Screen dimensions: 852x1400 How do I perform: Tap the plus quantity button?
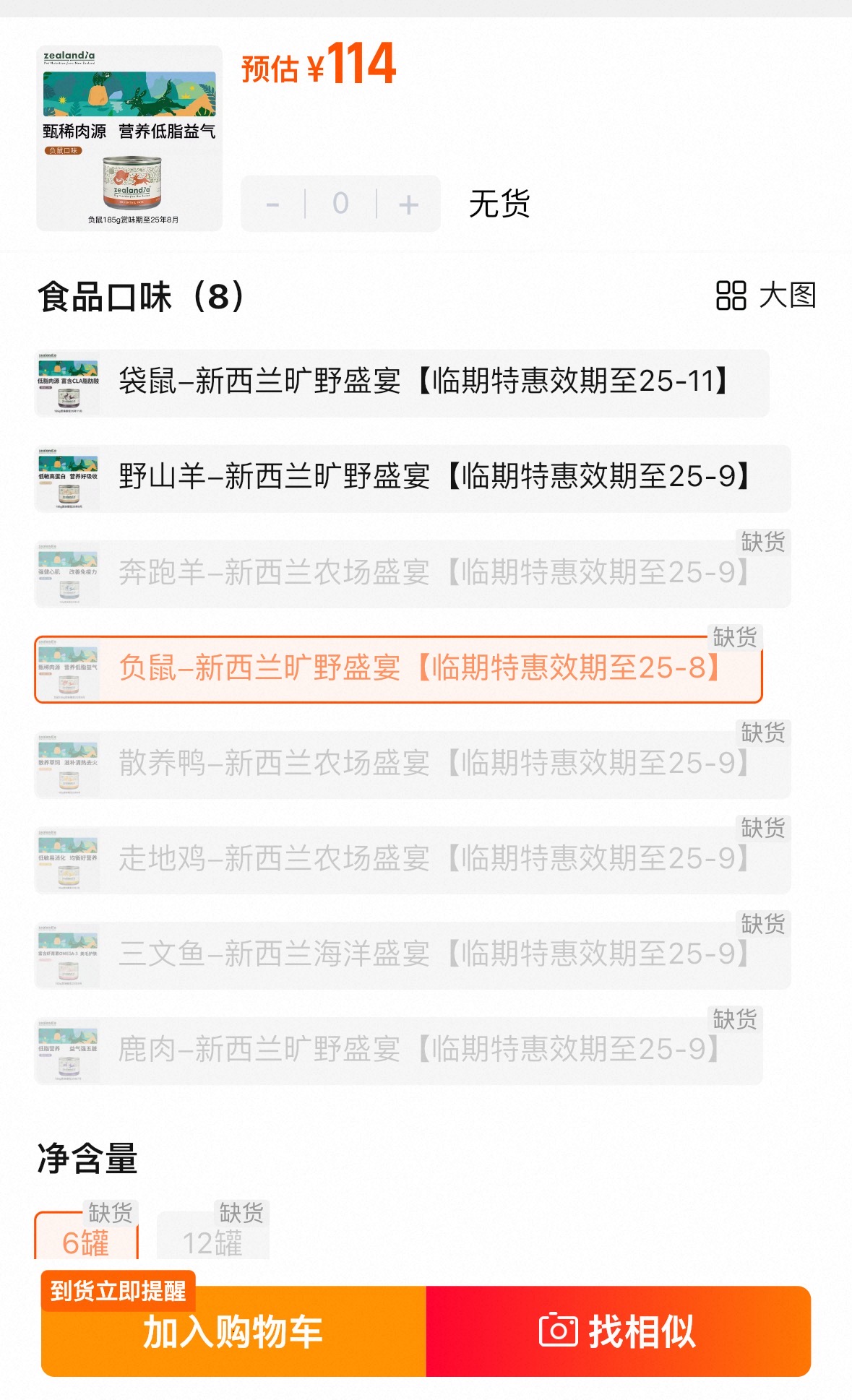[x=408, y=204]
